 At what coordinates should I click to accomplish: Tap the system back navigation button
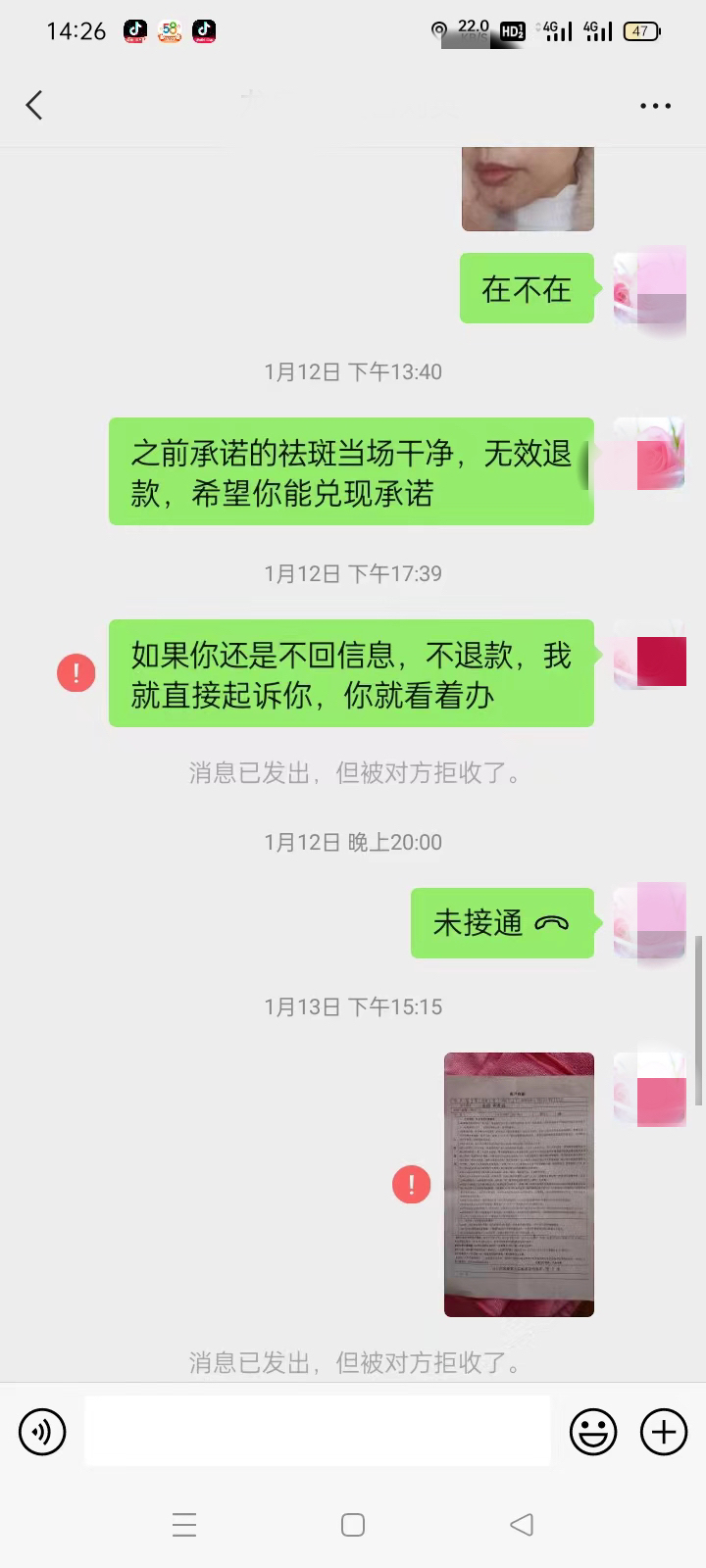tap(522, 1524)
